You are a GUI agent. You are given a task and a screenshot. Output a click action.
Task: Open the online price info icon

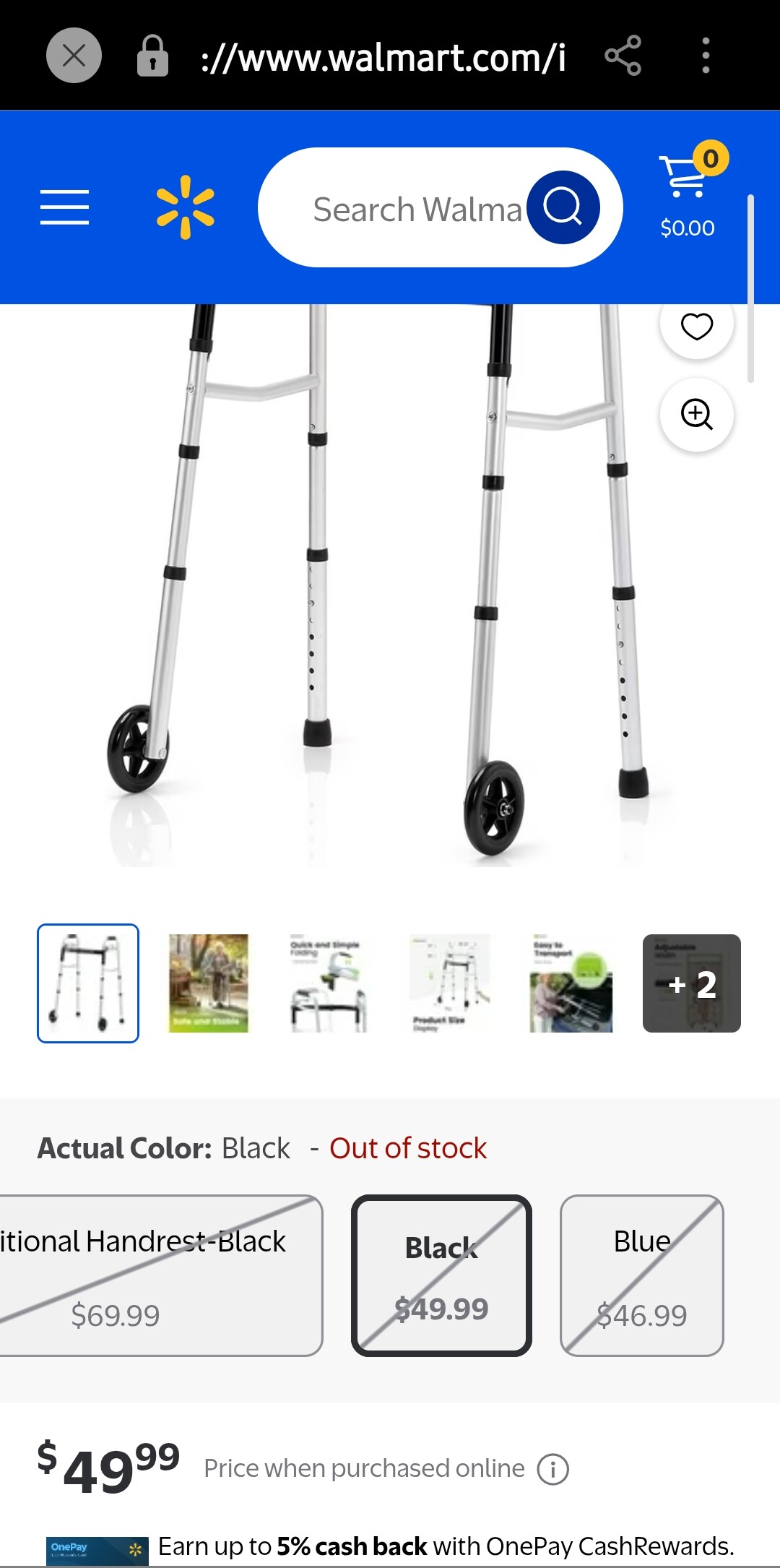(x=553, y=1469)
